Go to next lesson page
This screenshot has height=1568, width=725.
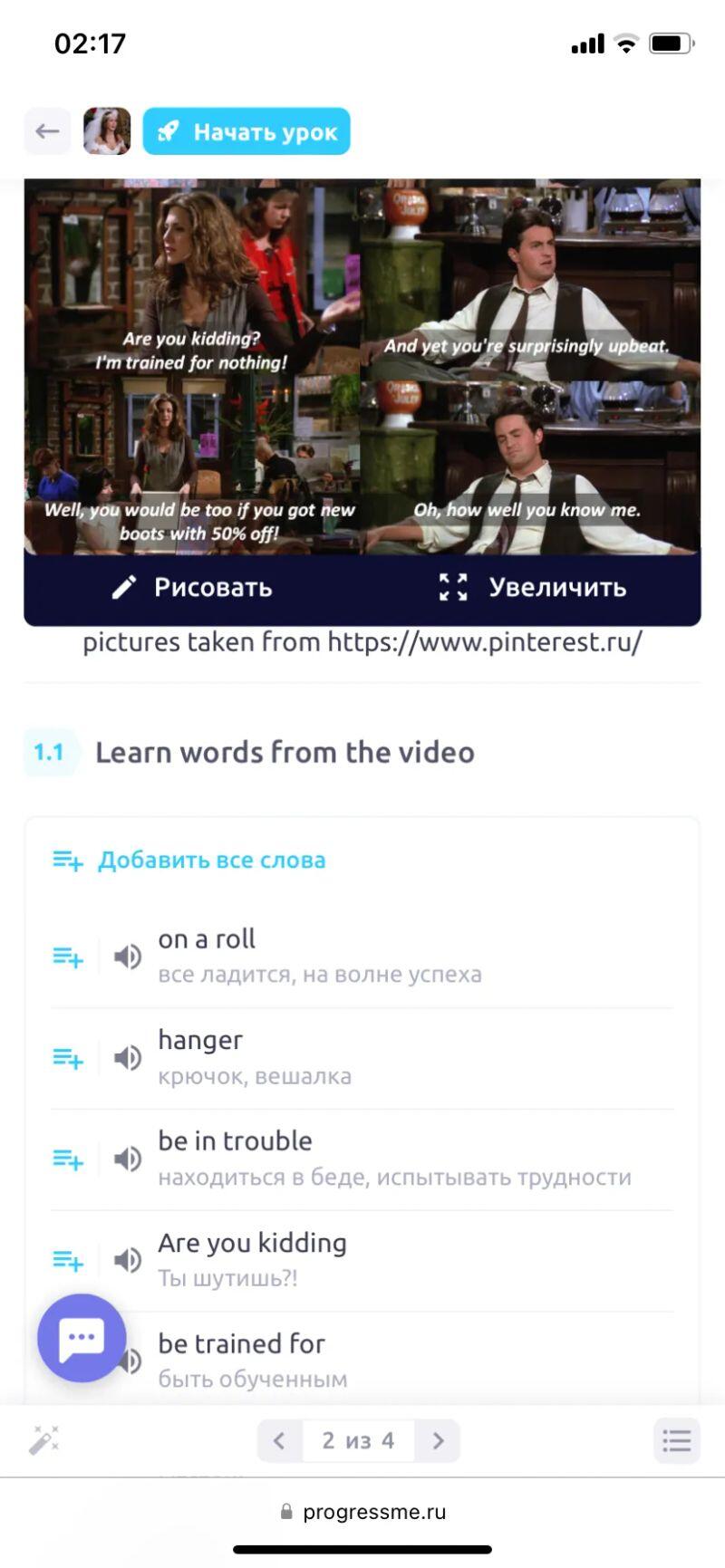(438, 1440)
